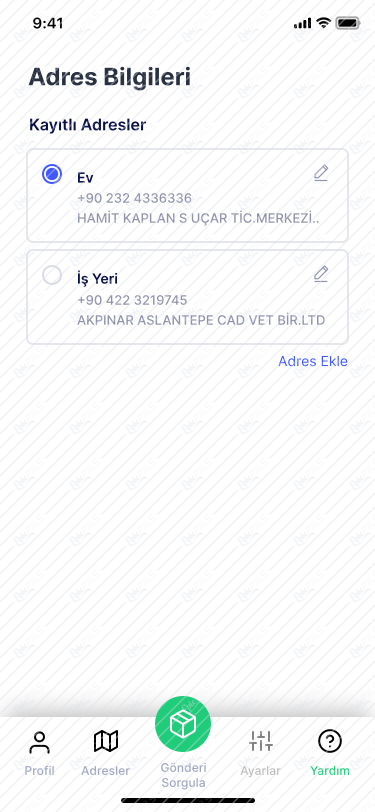Image resolution: width=375 pixels, height=812 pixels.
Task: Edit the Ev address with pencil icon
Action: pyautogui.click(x=321, y=173)
